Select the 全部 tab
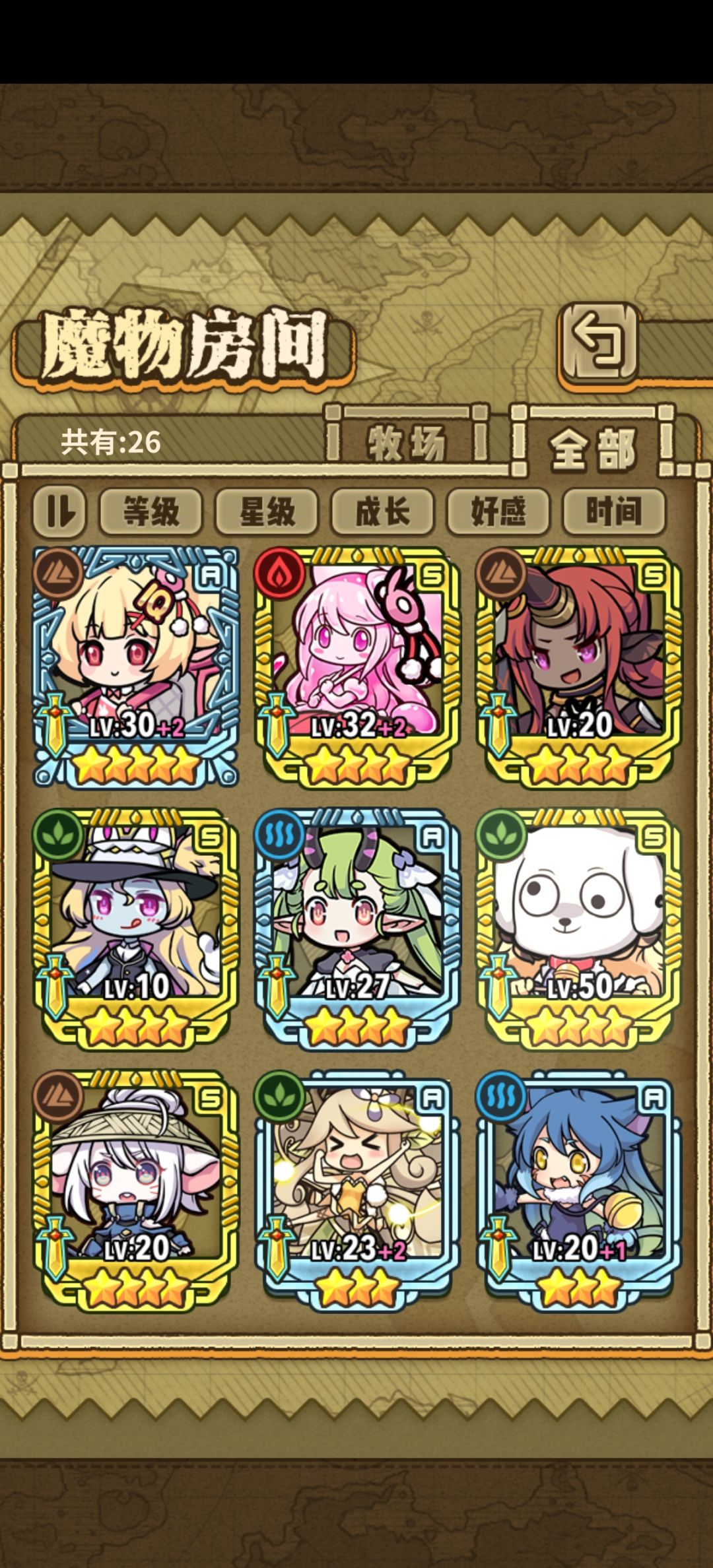 593,445
